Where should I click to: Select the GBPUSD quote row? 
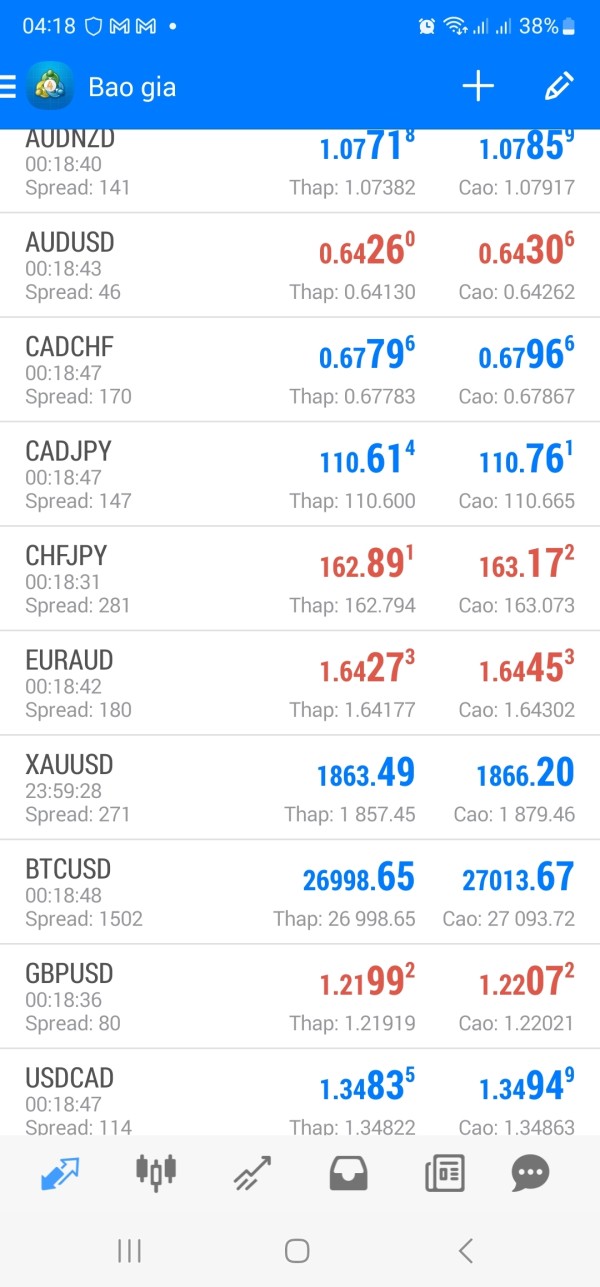click(x=300, y=997)
